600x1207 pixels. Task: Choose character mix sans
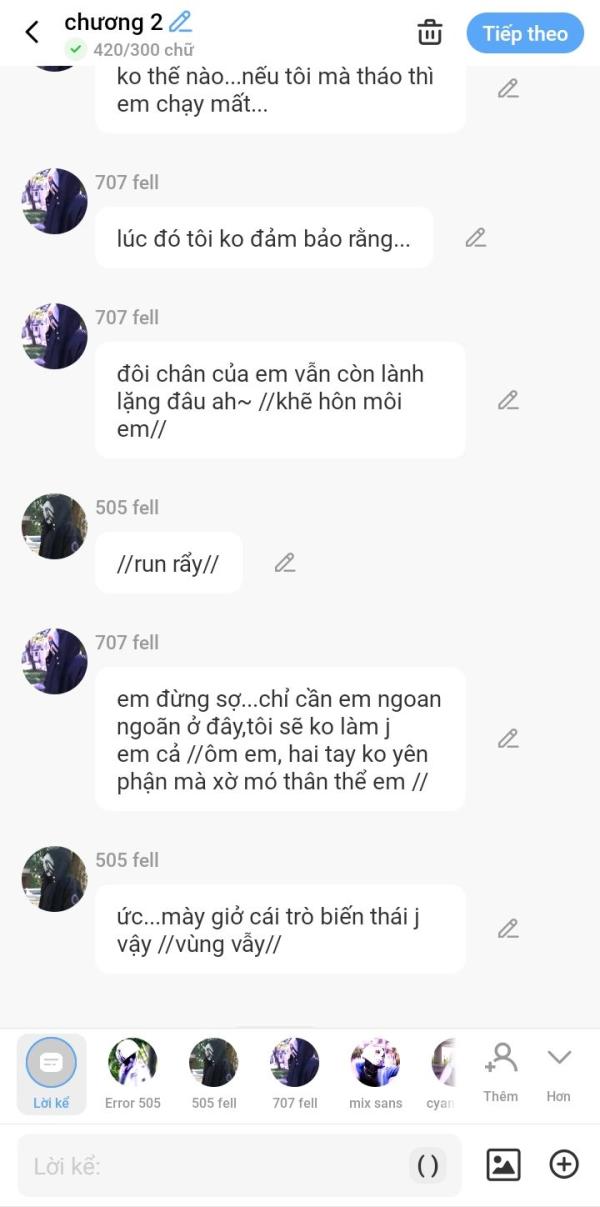[x=376, y=1074]
